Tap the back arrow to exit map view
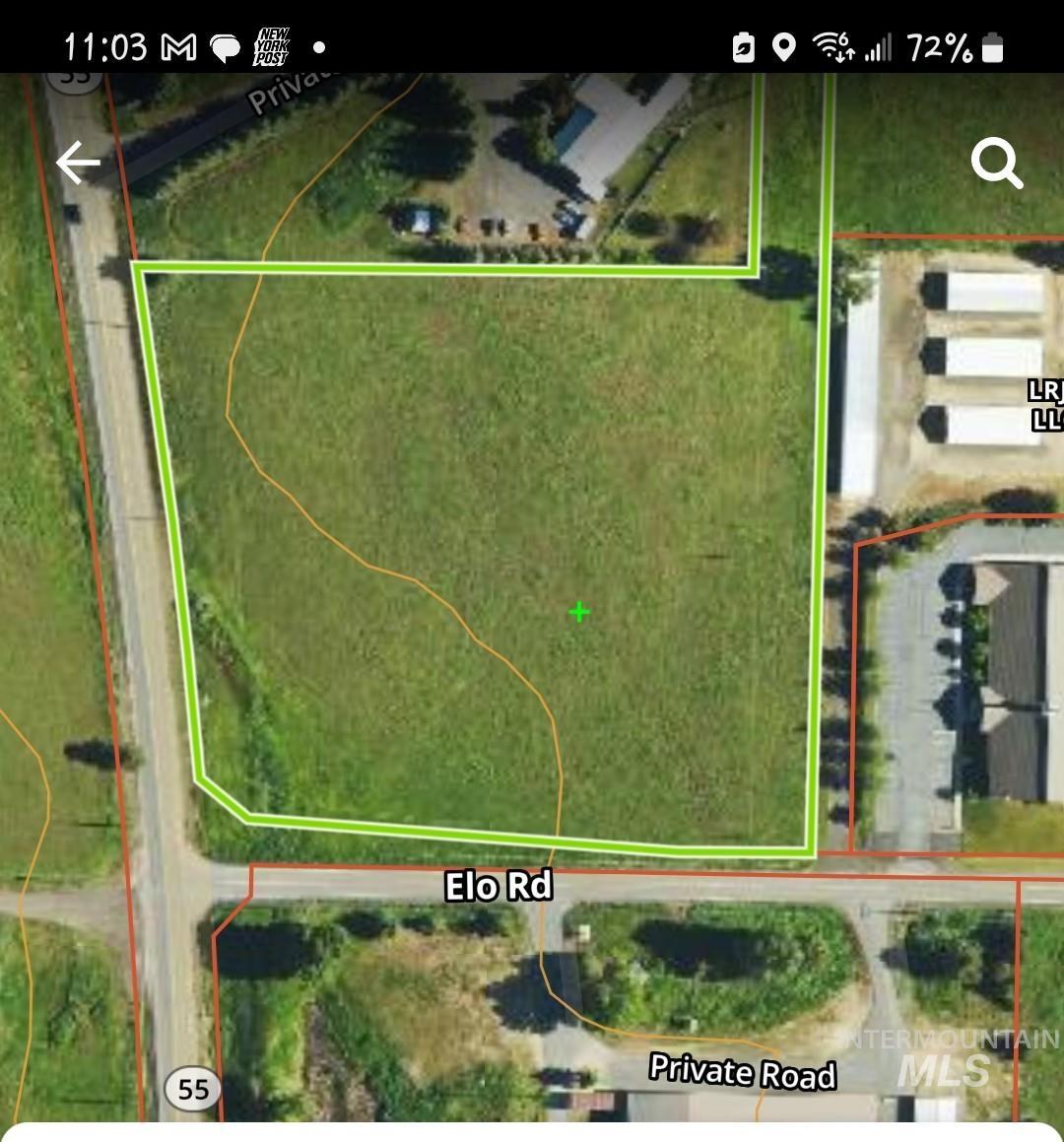1064x1142 pixels. pyautogui.click(x=79, y=163)
